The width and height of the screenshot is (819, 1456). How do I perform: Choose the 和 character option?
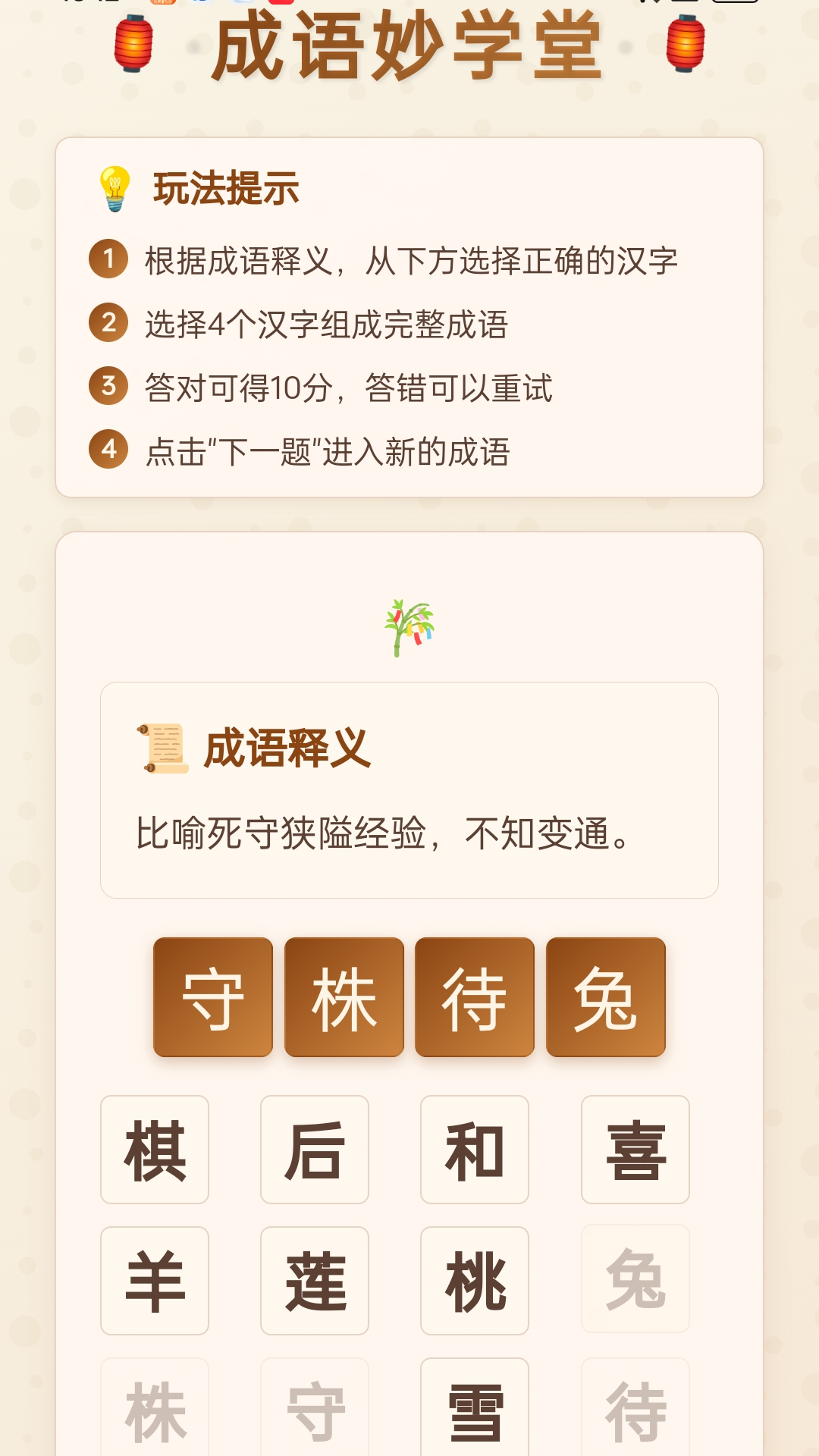point(475,1150)
